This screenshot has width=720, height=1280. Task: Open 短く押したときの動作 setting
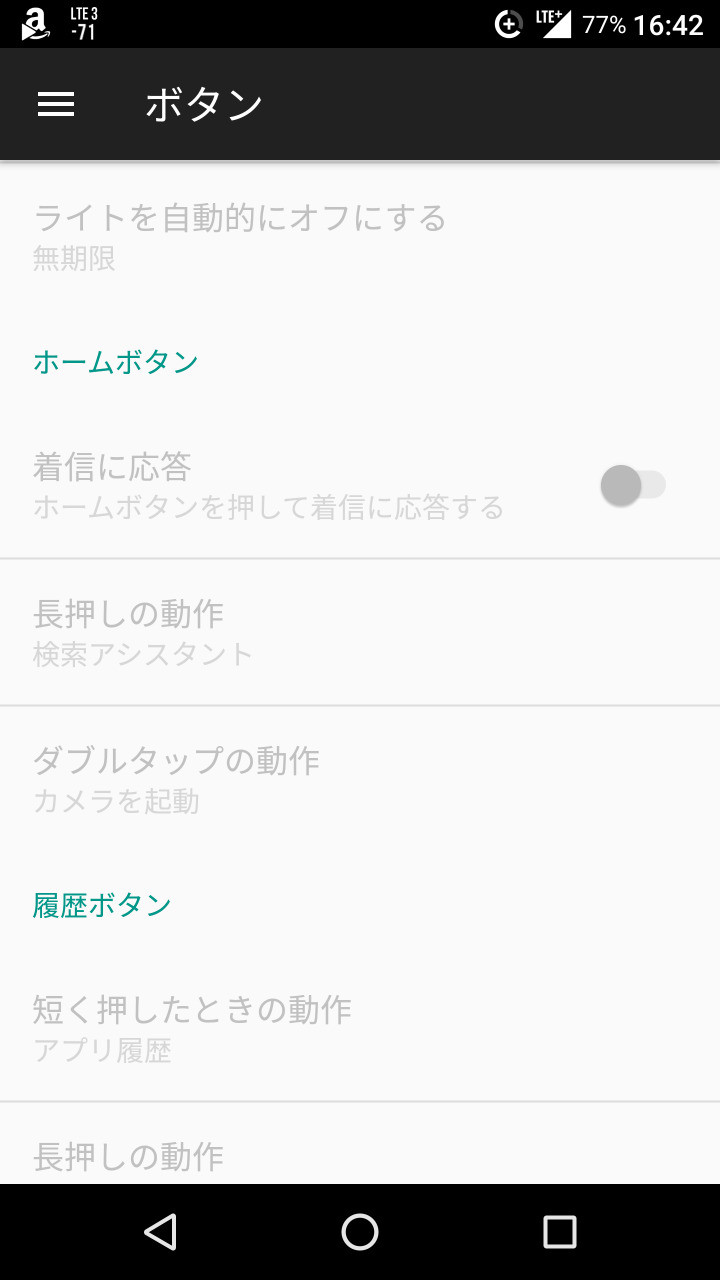(360, 1028)
